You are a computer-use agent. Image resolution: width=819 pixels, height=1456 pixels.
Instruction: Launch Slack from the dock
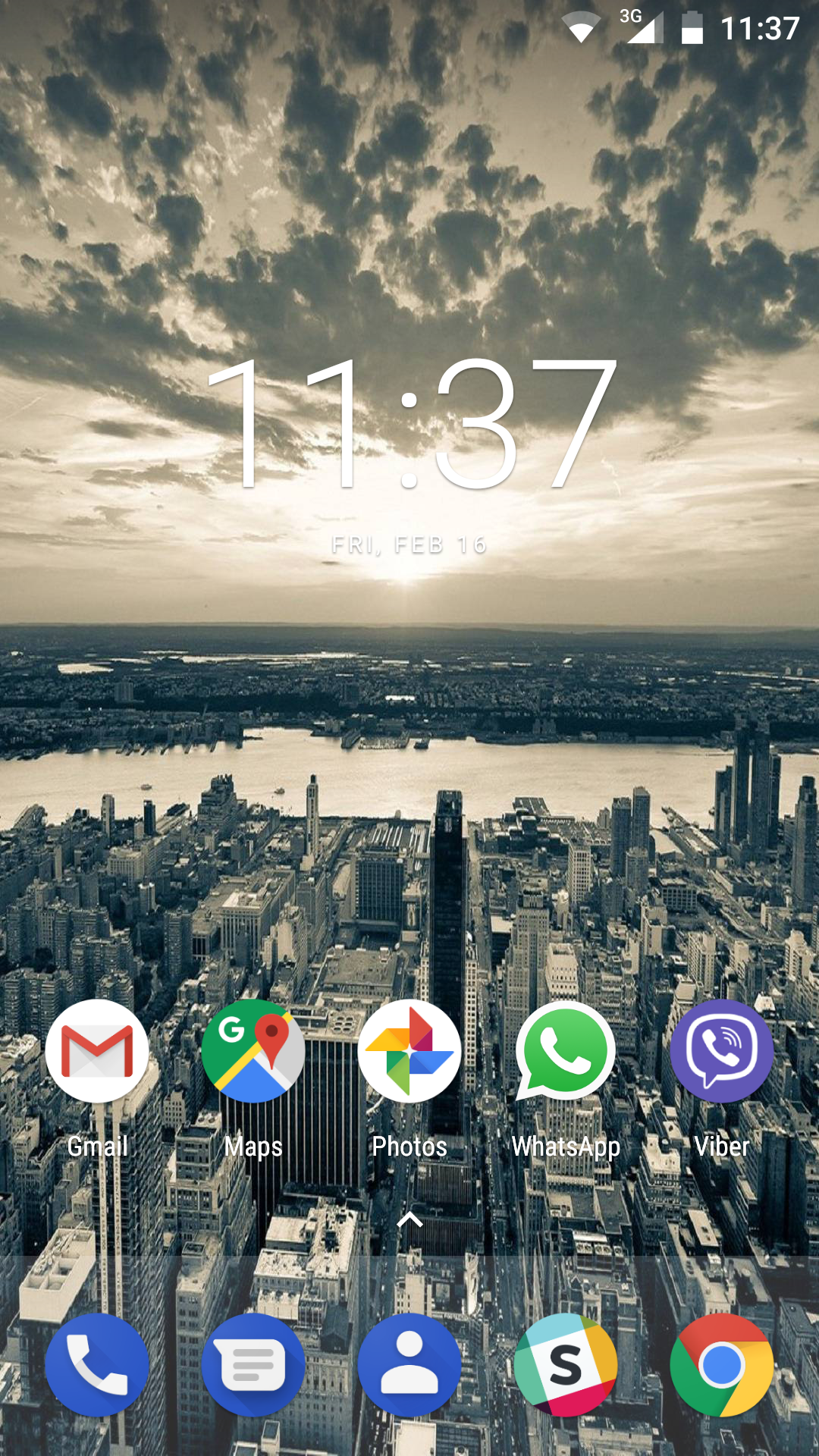point(566,1365)
